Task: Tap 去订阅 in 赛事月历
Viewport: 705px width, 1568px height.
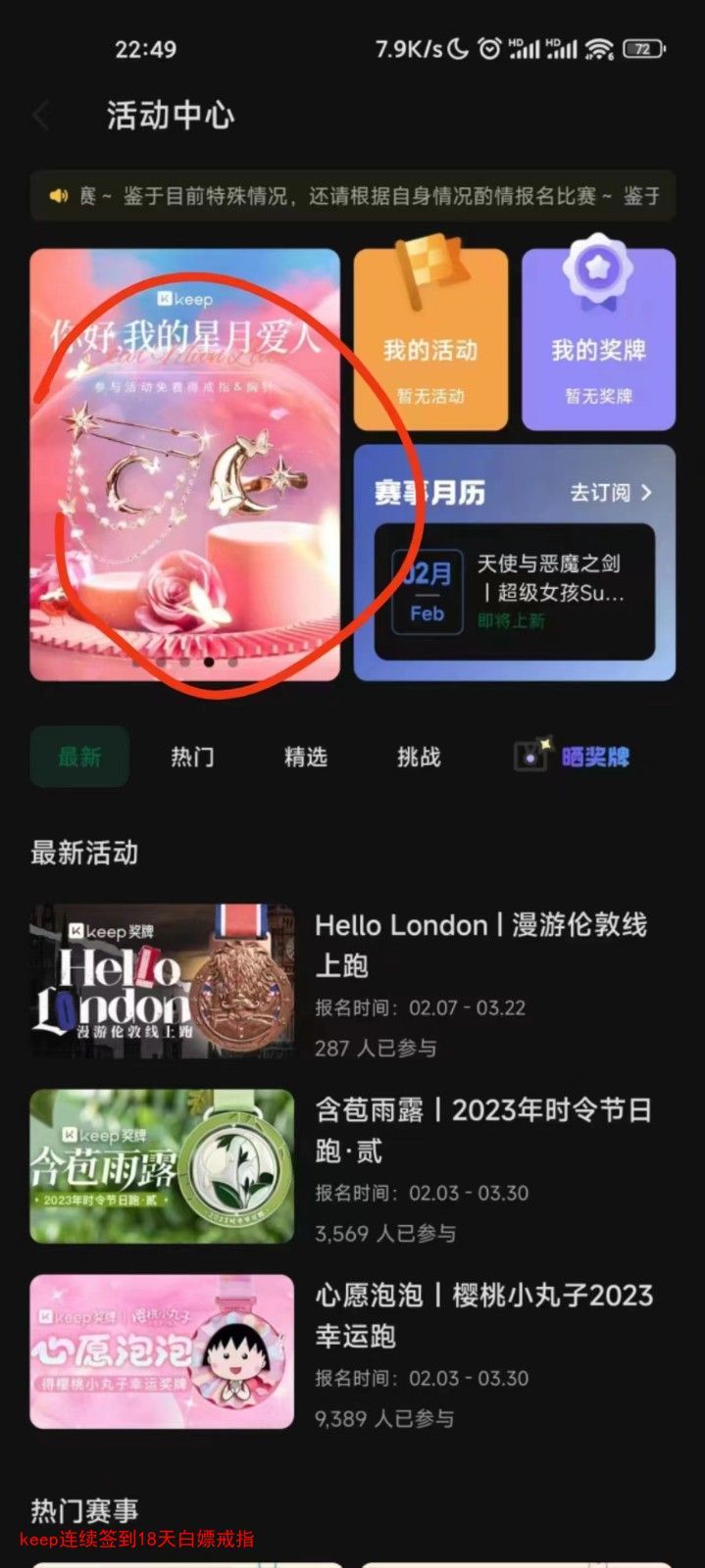Action: (611, 492)
